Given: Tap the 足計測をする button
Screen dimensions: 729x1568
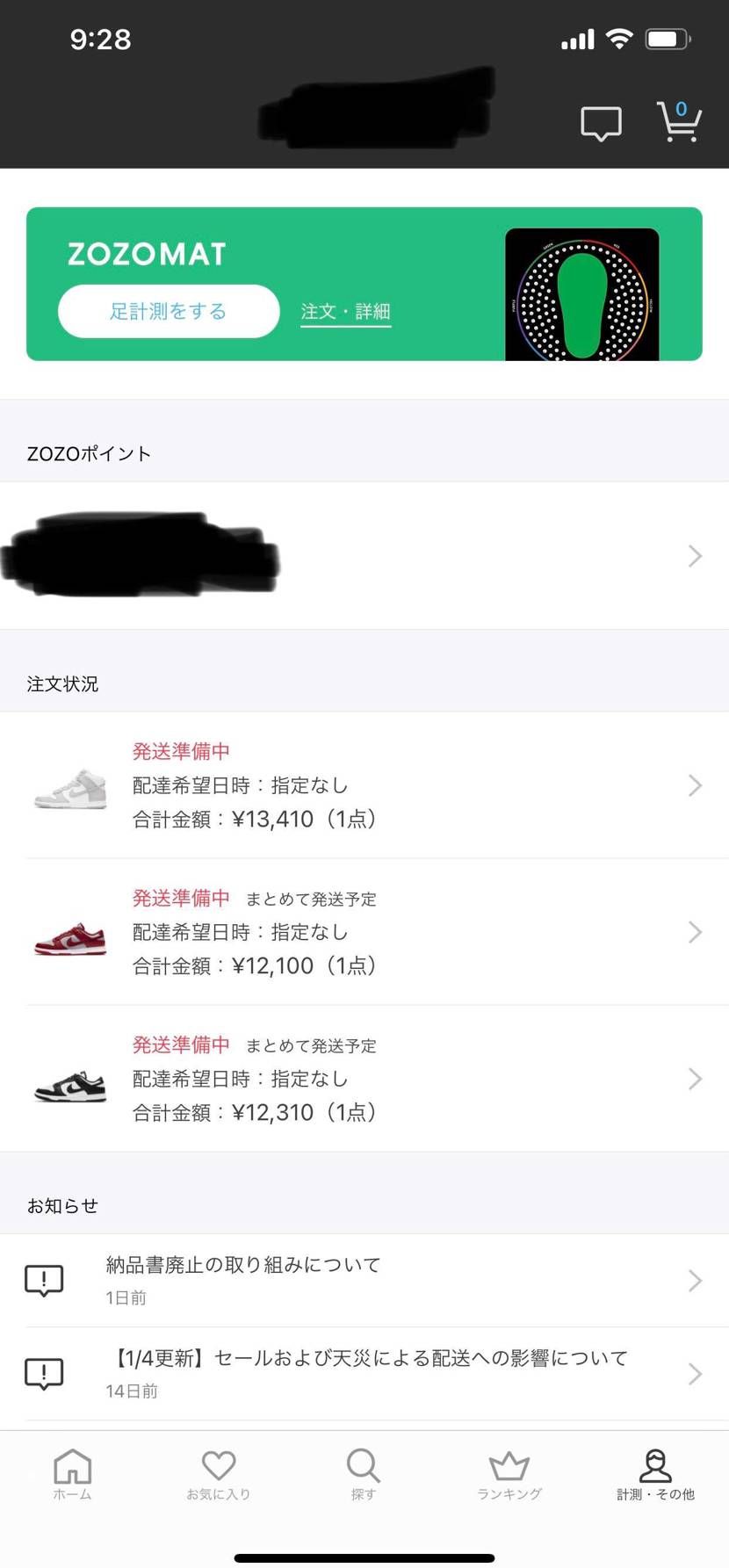Looking at the screenshot, I should pyautogui.click(x=168, y=310).
